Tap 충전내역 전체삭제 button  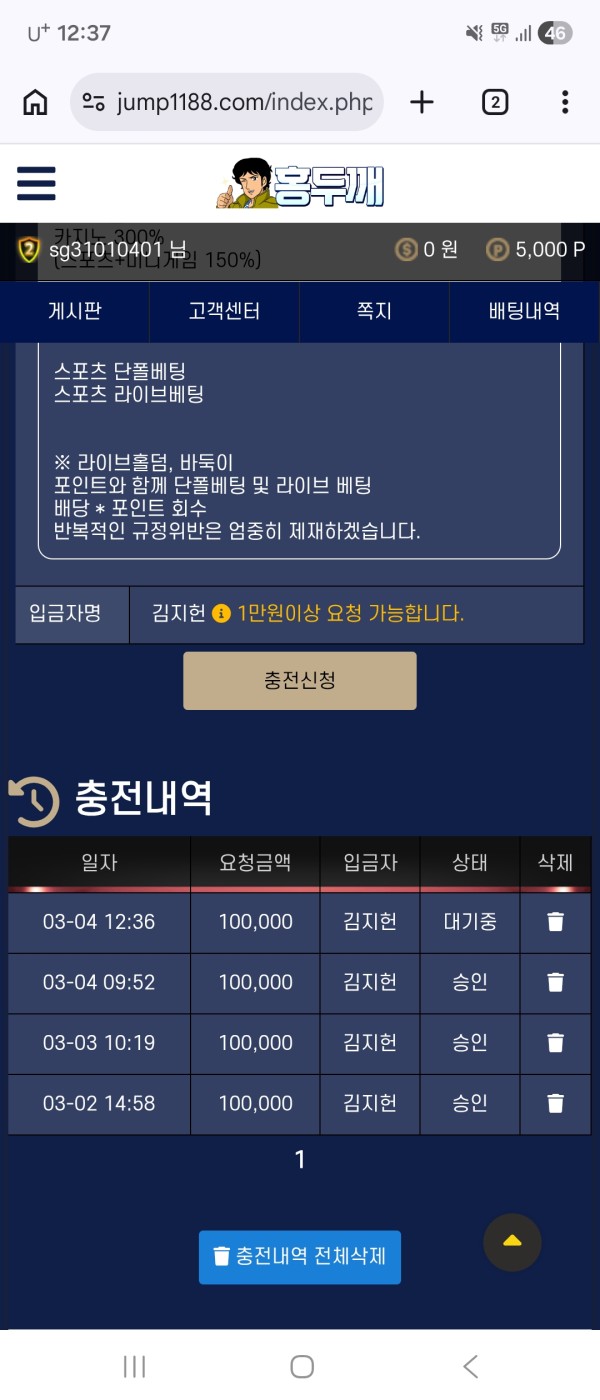click(x=299, y=1257)
